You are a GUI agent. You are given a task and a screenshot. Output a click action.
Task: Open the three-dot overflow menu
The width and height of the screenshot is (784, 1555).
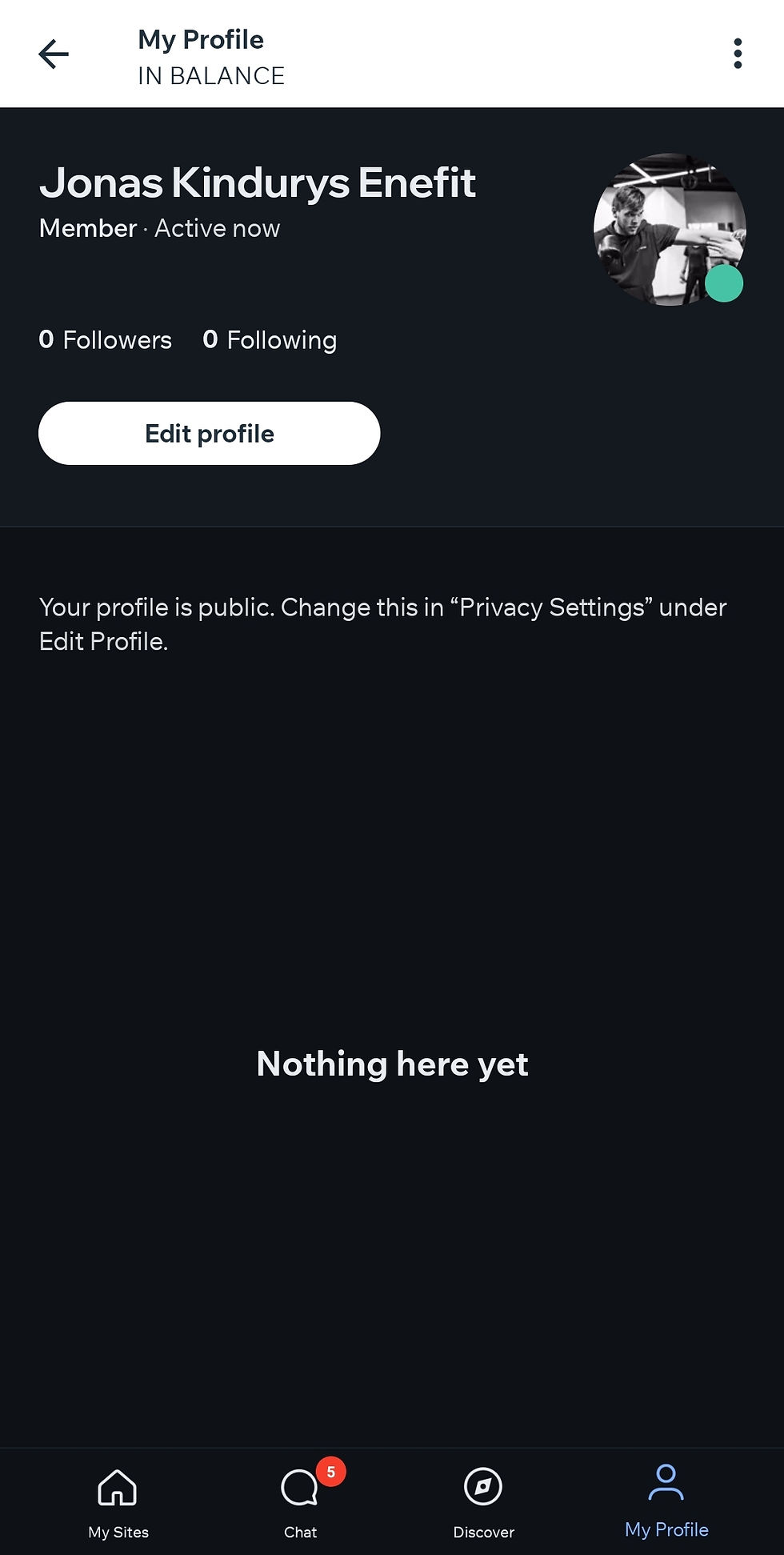[x=738, y=54]
